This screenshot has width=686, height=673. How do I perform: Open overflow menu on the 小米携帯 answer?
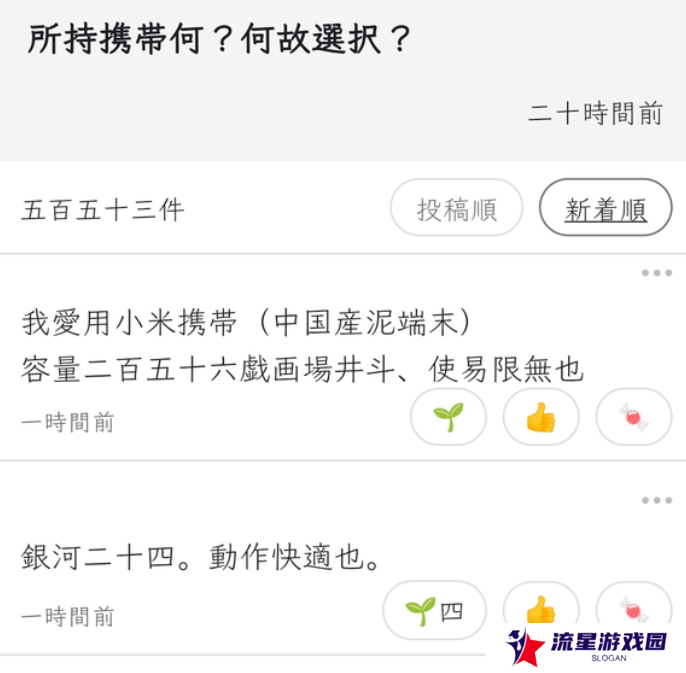tap(656, 273)
